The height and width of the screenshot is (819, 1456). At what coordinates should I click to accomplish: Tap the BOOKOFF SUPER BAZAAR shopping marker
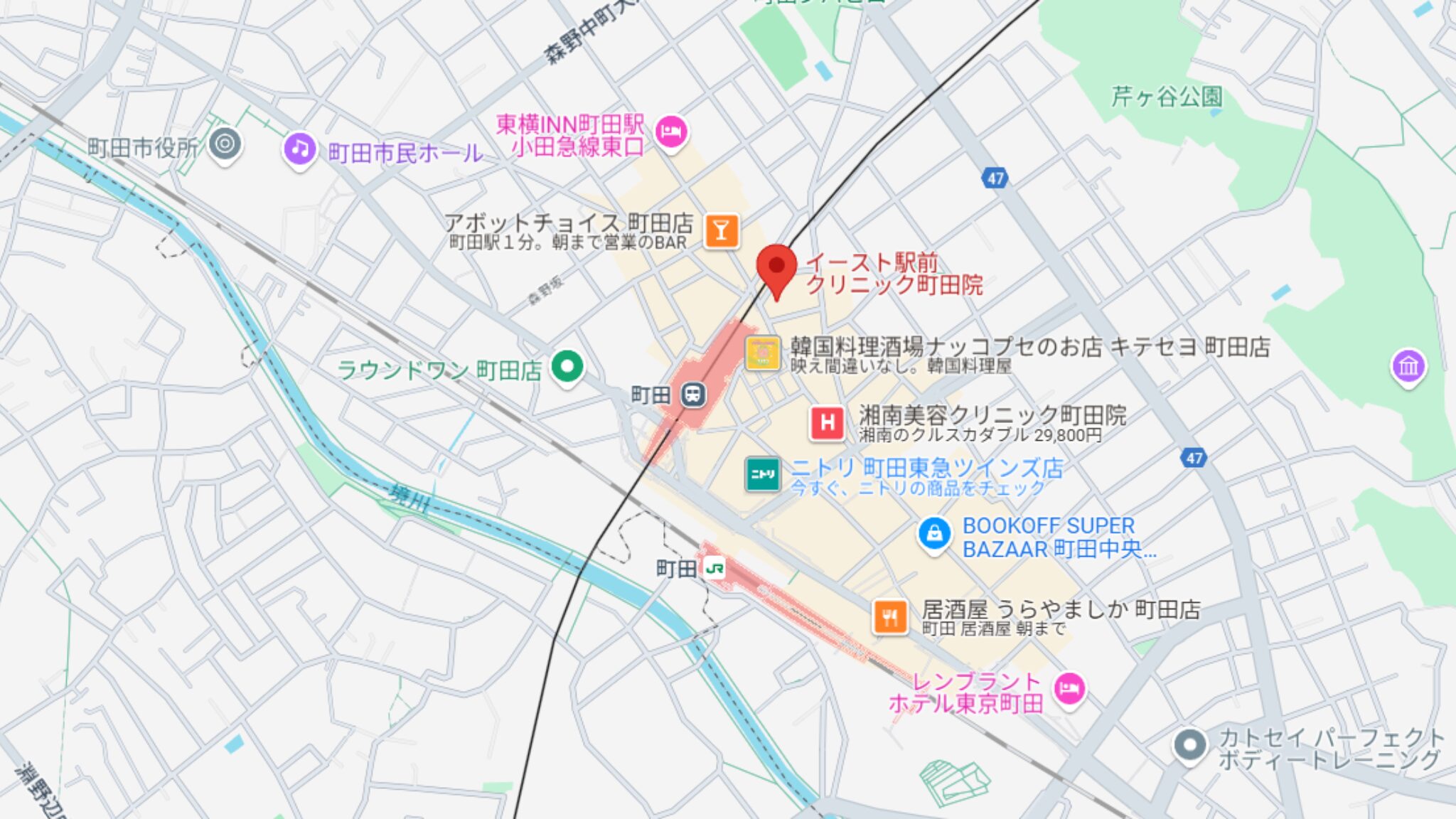[934, 533]
